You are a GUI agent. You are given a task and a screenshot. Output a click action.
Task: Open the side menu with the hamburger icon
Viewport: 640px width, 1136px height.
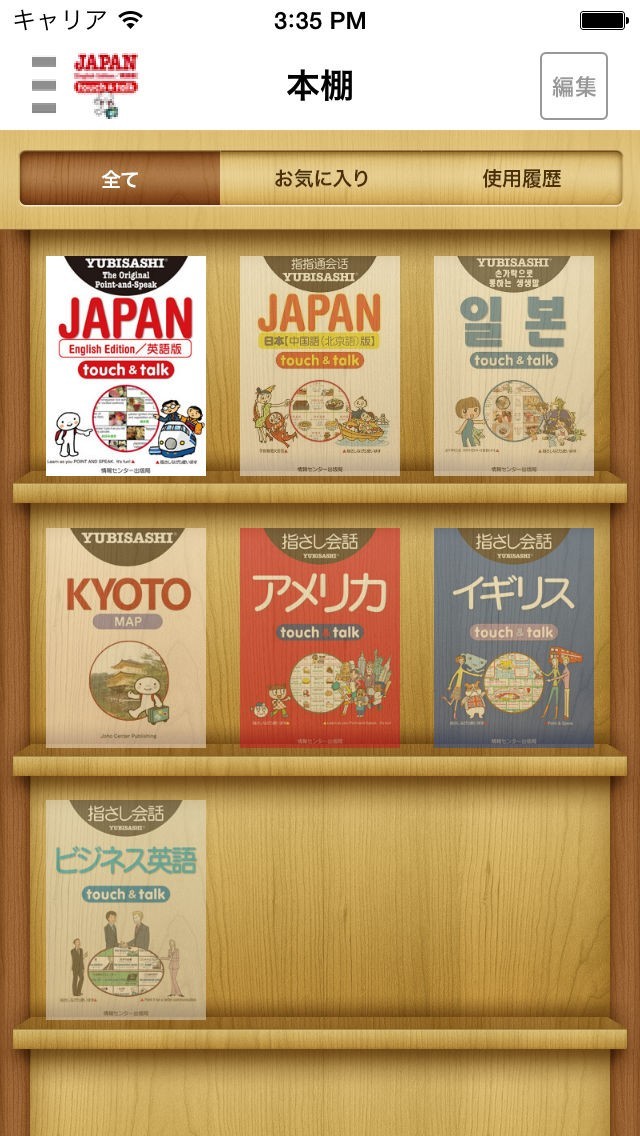pos(43,85)
